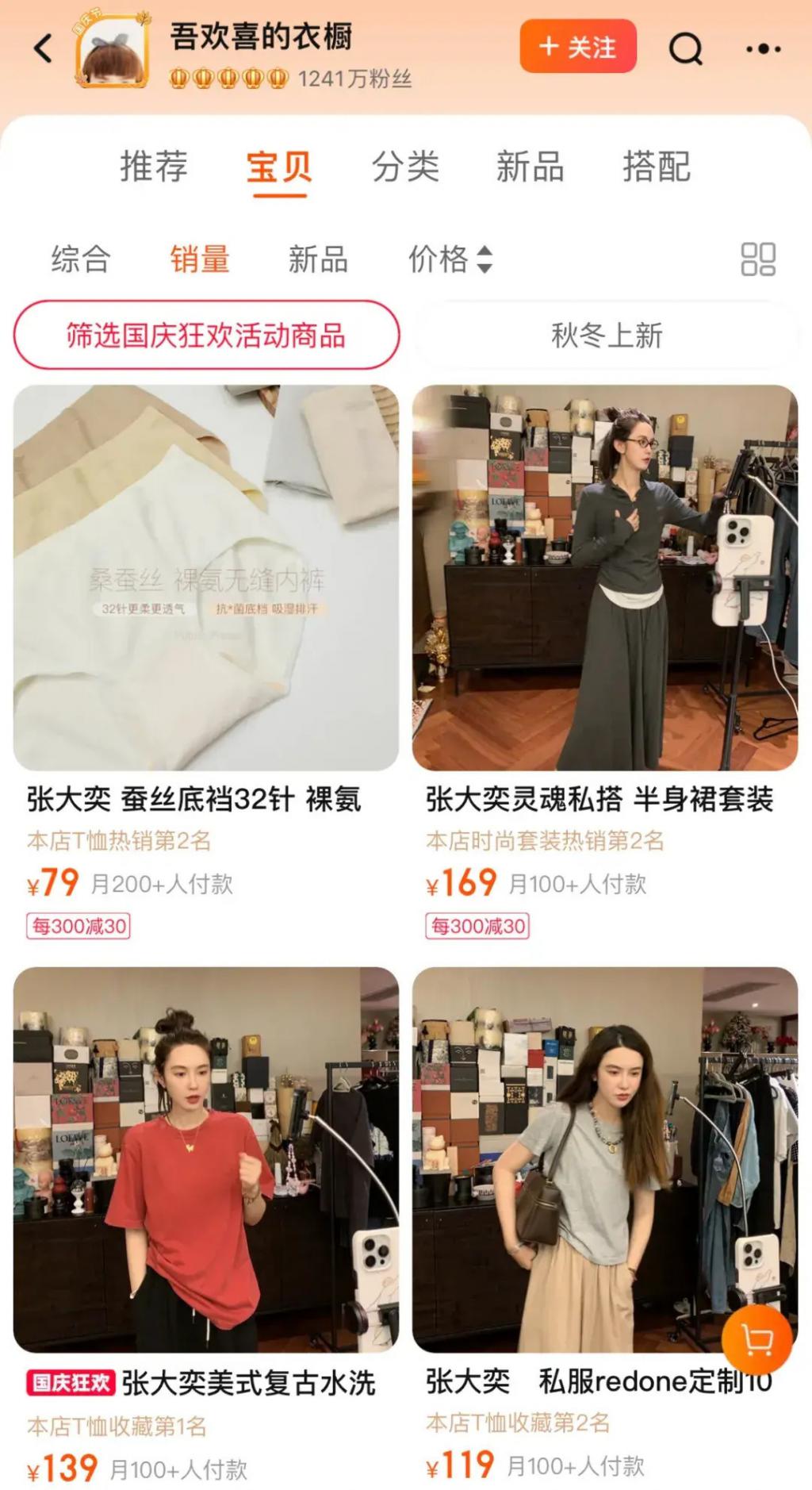The width and height of the screenshot is (812, 1490).
Task: Open the 半身裙套装 product card
Action: (605, 578)
